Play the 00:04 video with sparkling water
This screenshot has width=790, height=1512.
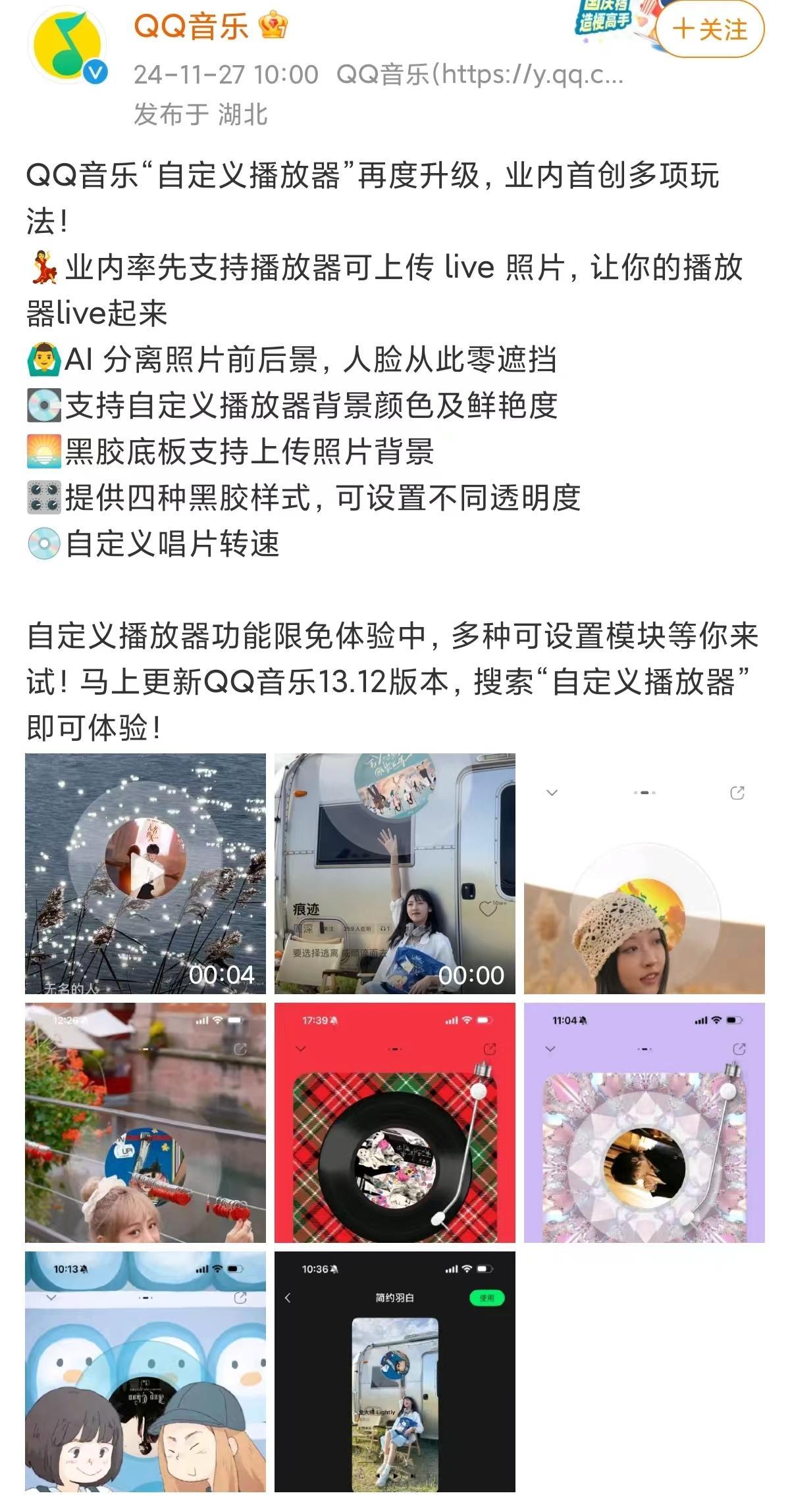(x=145, y=873)
